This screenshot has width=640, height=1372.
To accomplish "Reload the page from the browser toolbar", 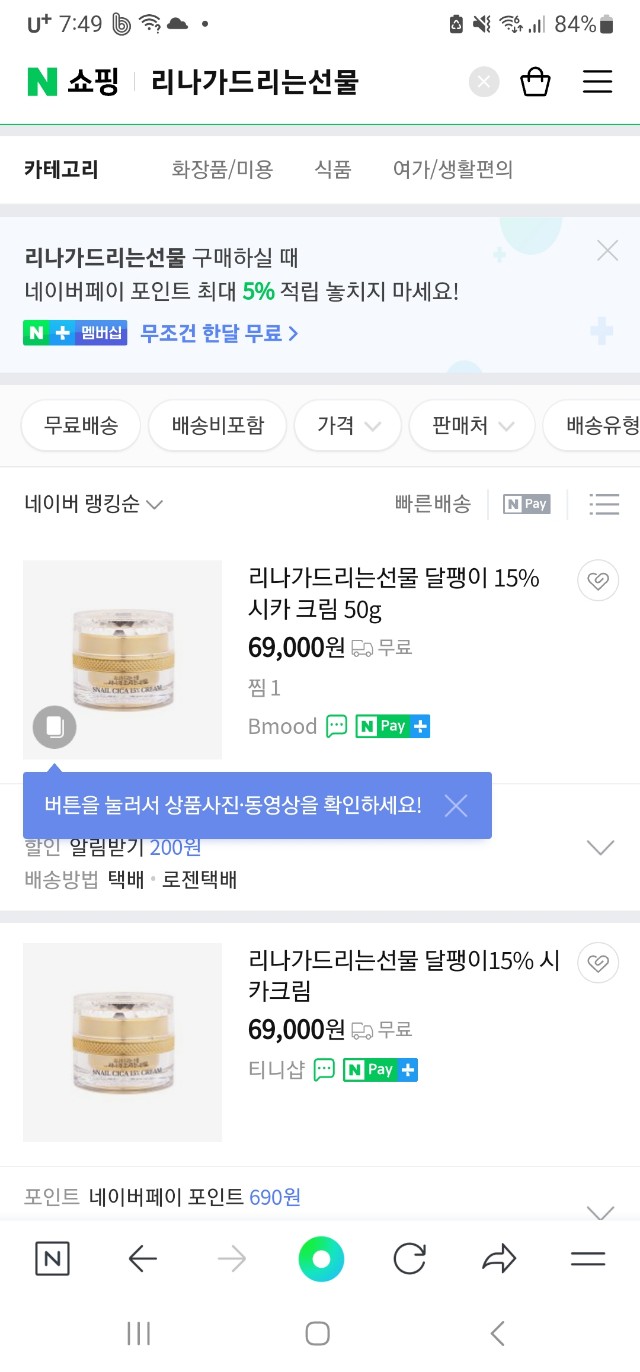I will tap(409, 1259).
